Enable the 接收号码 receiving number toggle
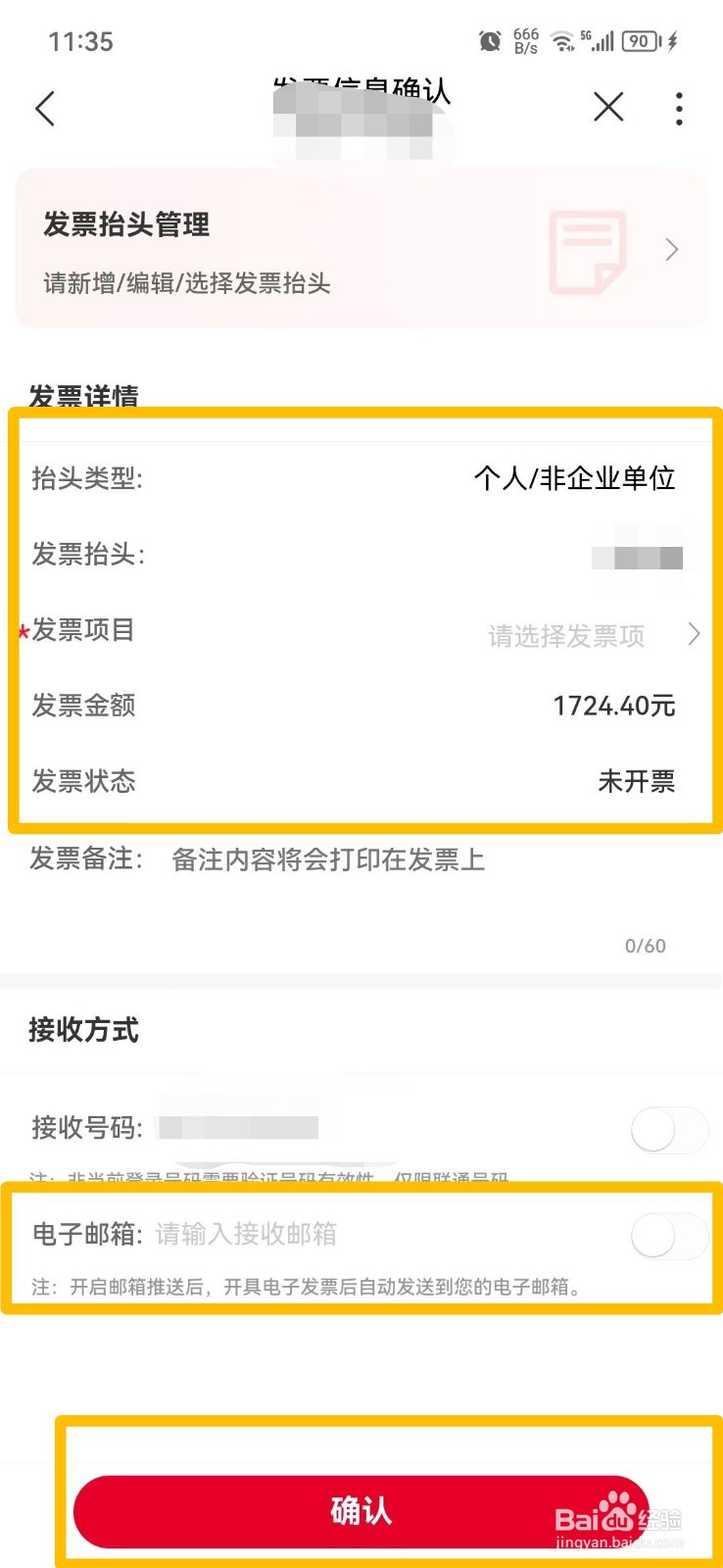This screenshot has width=723, height=1568. [x=669, y=1130]
